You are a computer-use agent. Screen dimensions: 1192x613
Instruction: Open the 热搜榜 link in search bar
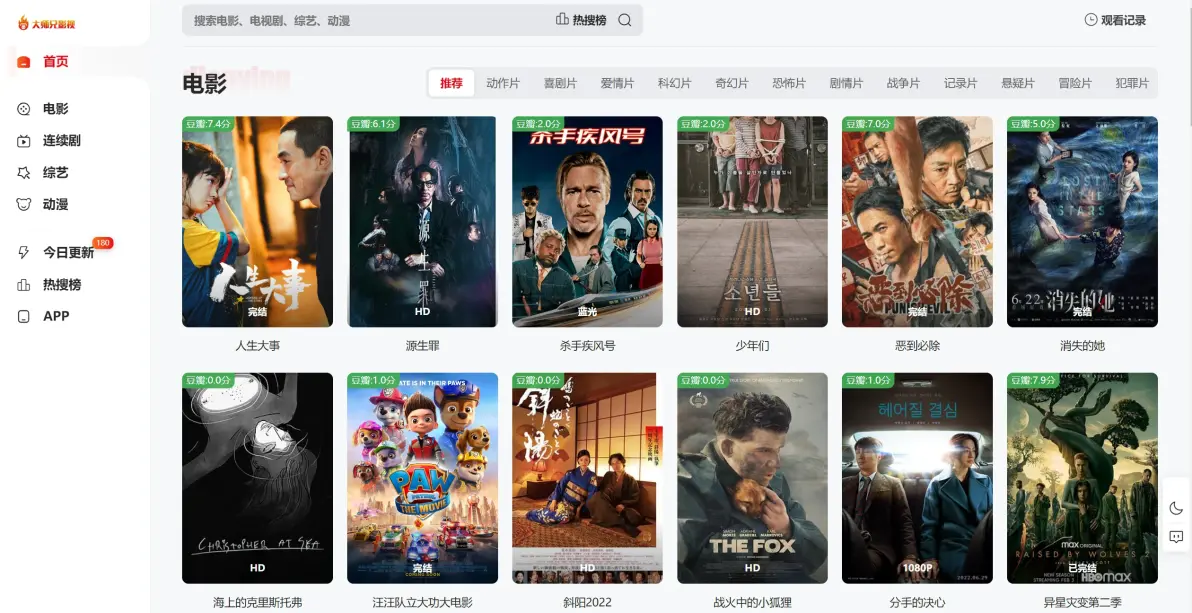[581, 20]
